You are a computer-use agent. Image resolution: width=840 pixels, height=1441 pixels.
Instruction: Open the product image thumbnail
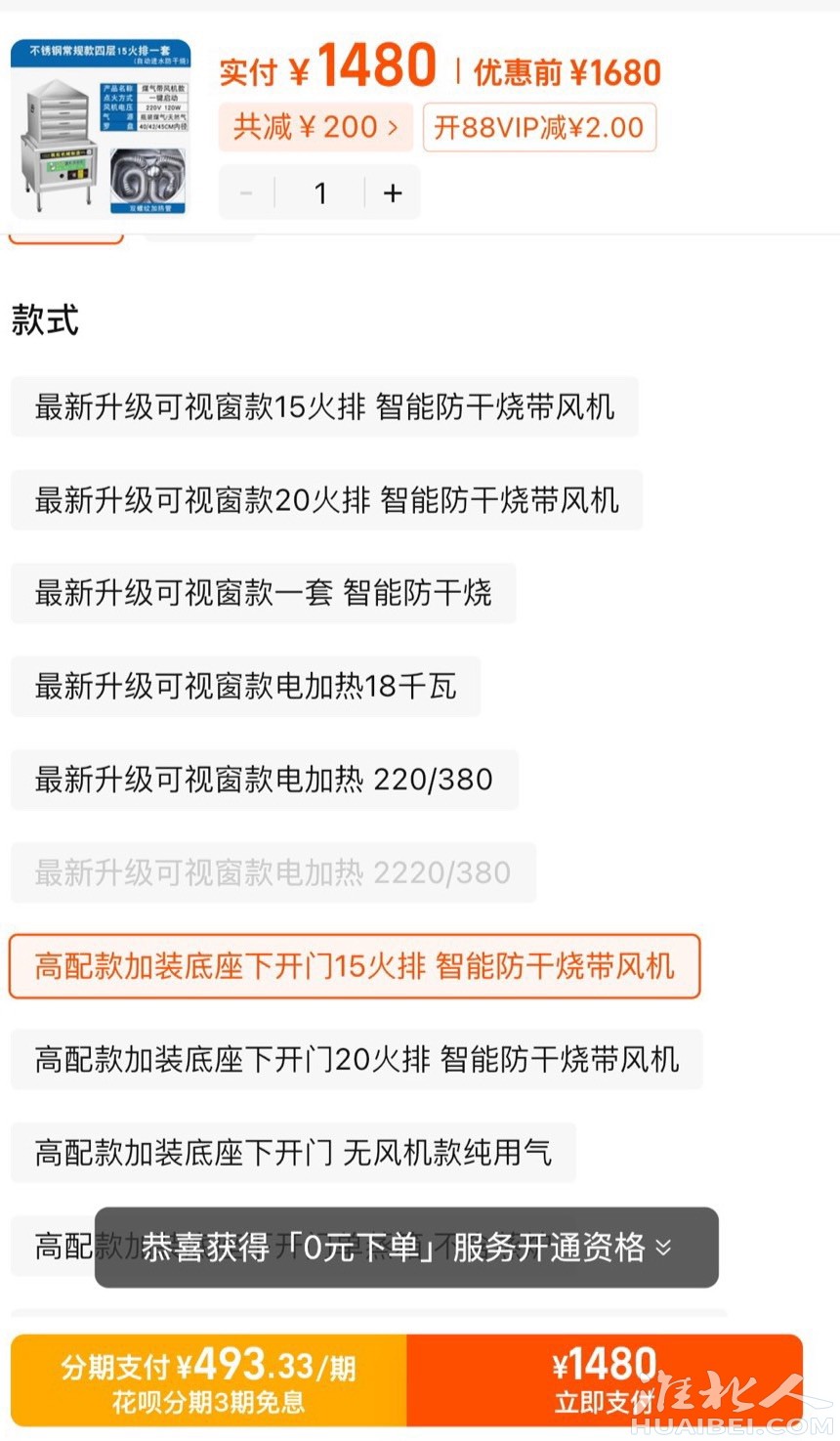pyautogui.click(x=102, y=128)
